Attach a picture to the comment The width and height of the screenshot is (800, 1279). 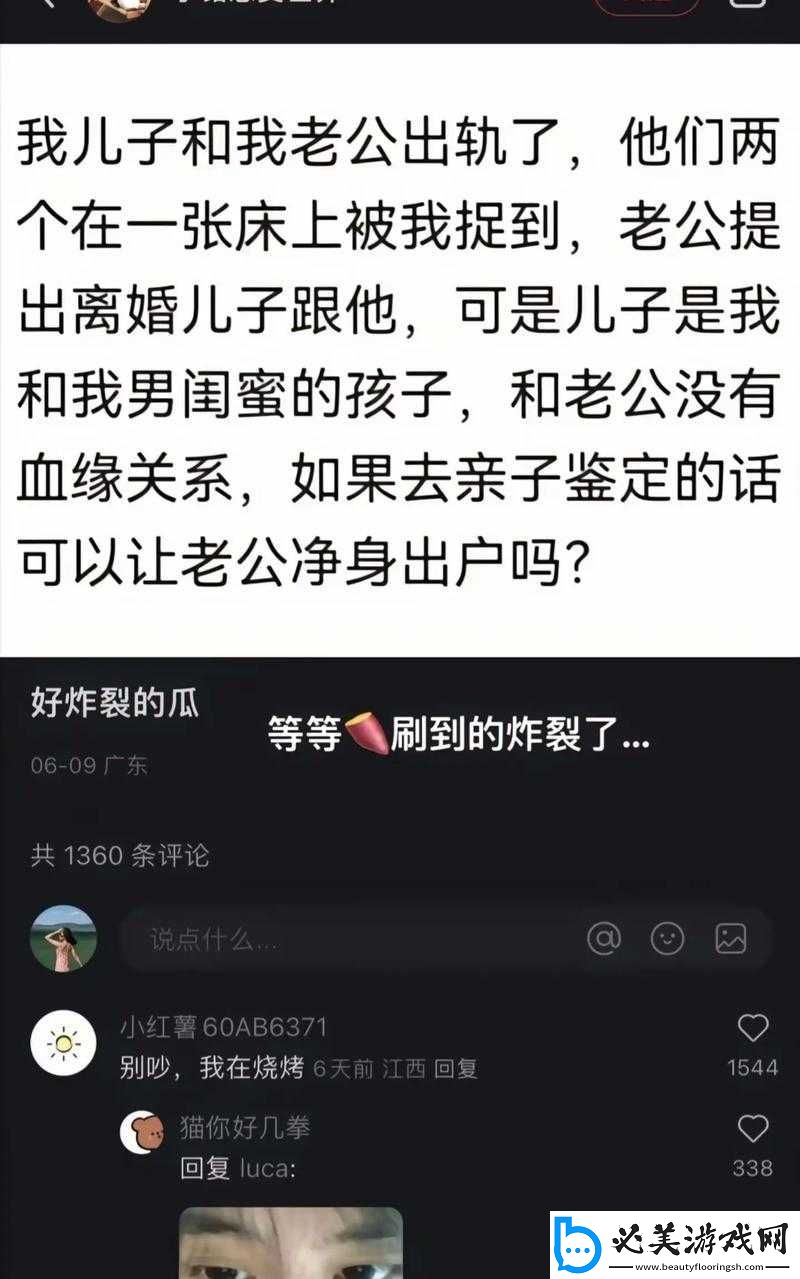click(731, 938)
